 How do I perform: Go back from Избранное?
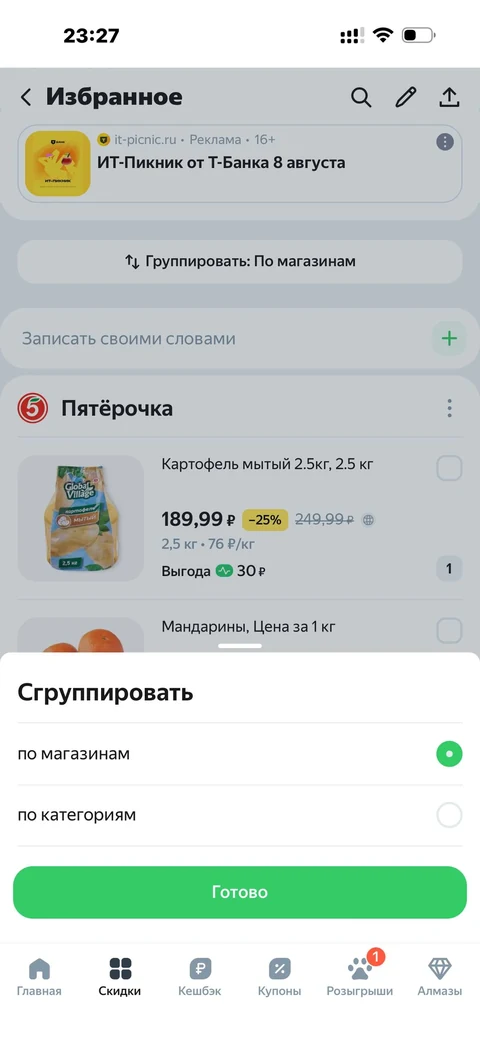[x=26, y=98]
